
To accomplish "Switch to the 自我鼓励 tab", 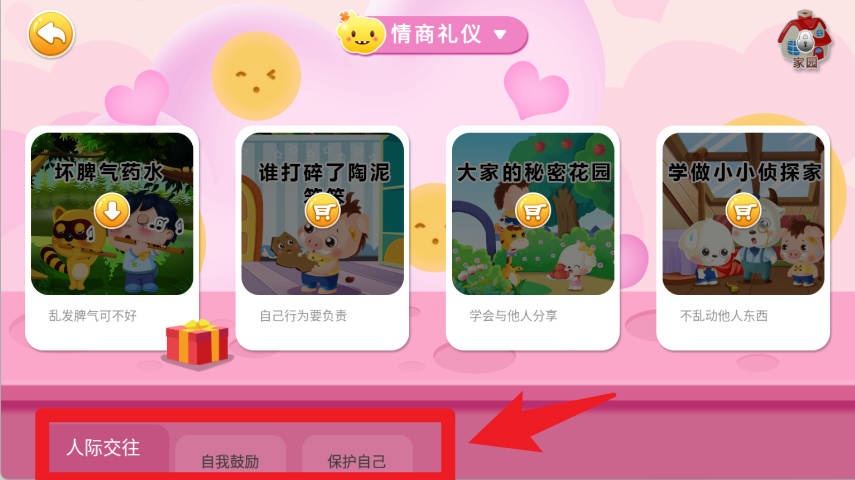I will click(x=230, y=458).
